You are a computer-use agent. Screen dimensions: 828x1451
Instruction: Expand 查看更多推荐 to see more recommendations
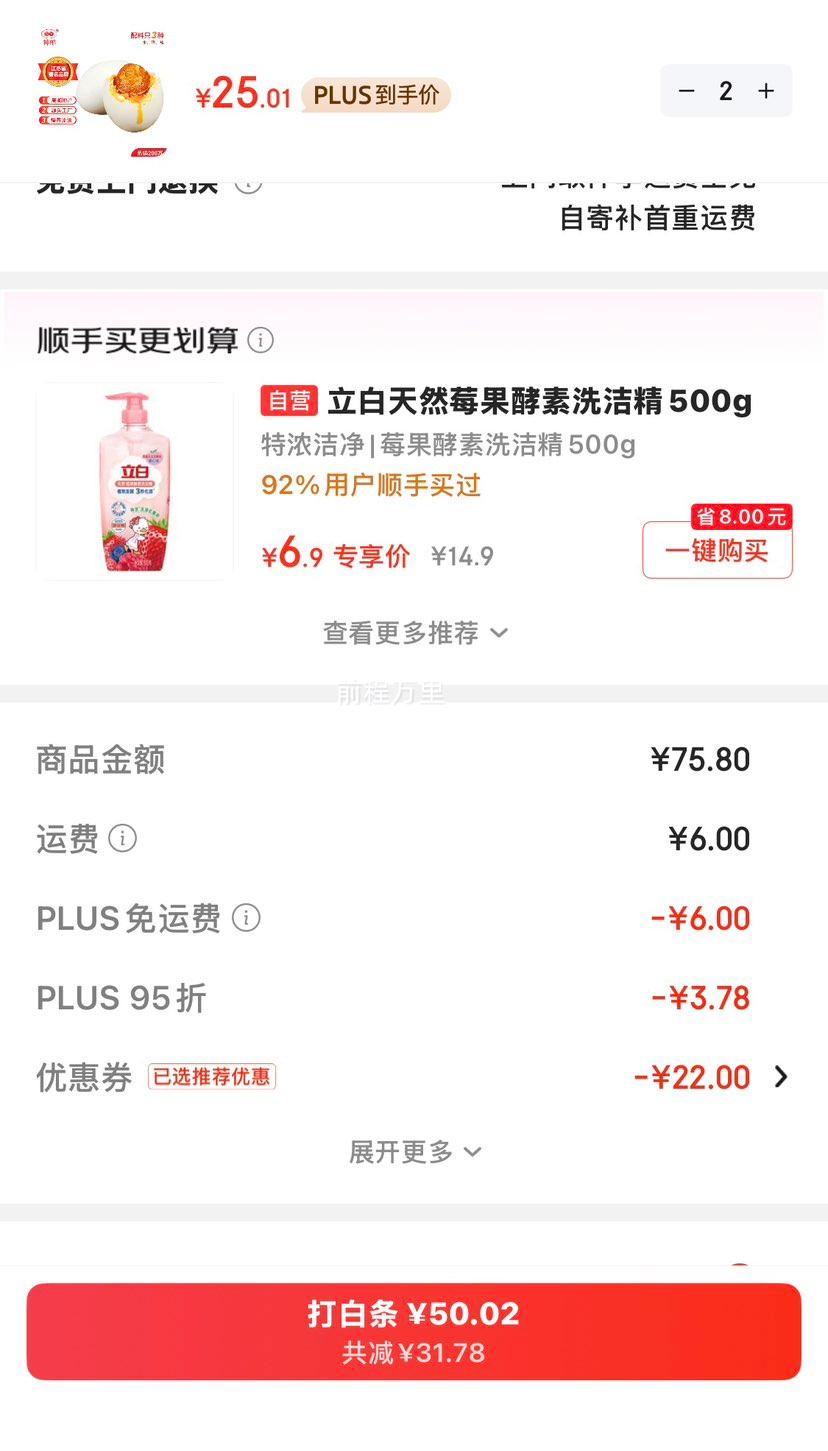(414, 633)
